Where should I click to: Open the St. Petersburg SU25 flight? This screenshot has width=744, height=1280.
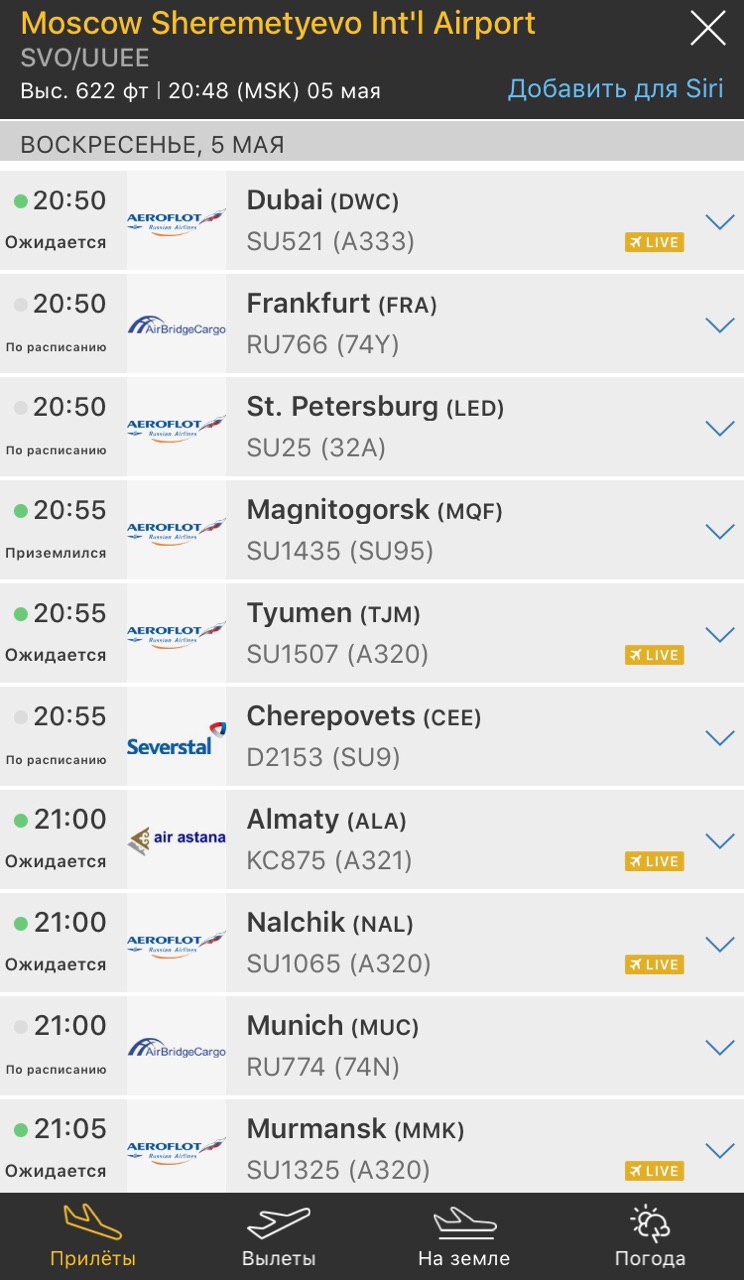[372, 428]
